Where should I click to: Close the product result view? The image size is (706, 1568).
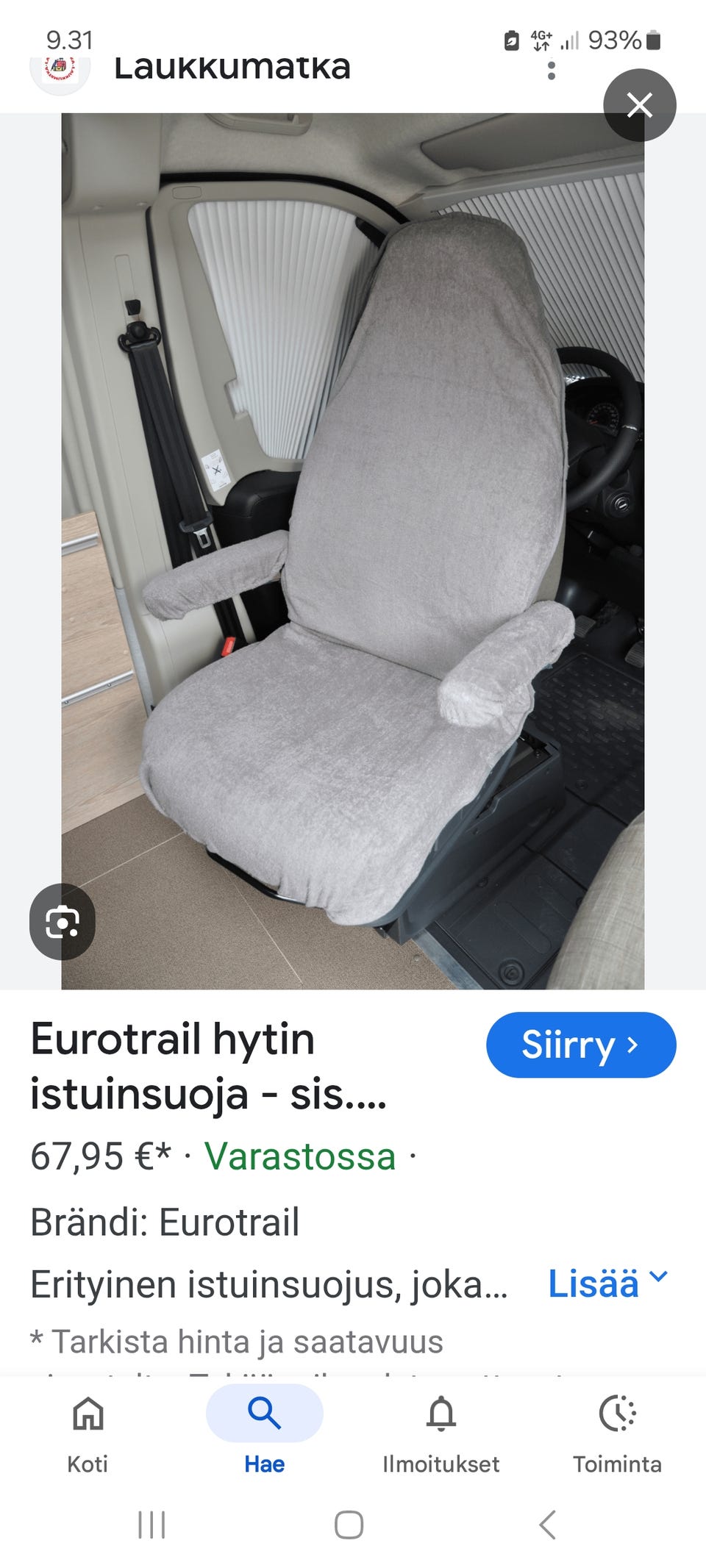[641, 105]
